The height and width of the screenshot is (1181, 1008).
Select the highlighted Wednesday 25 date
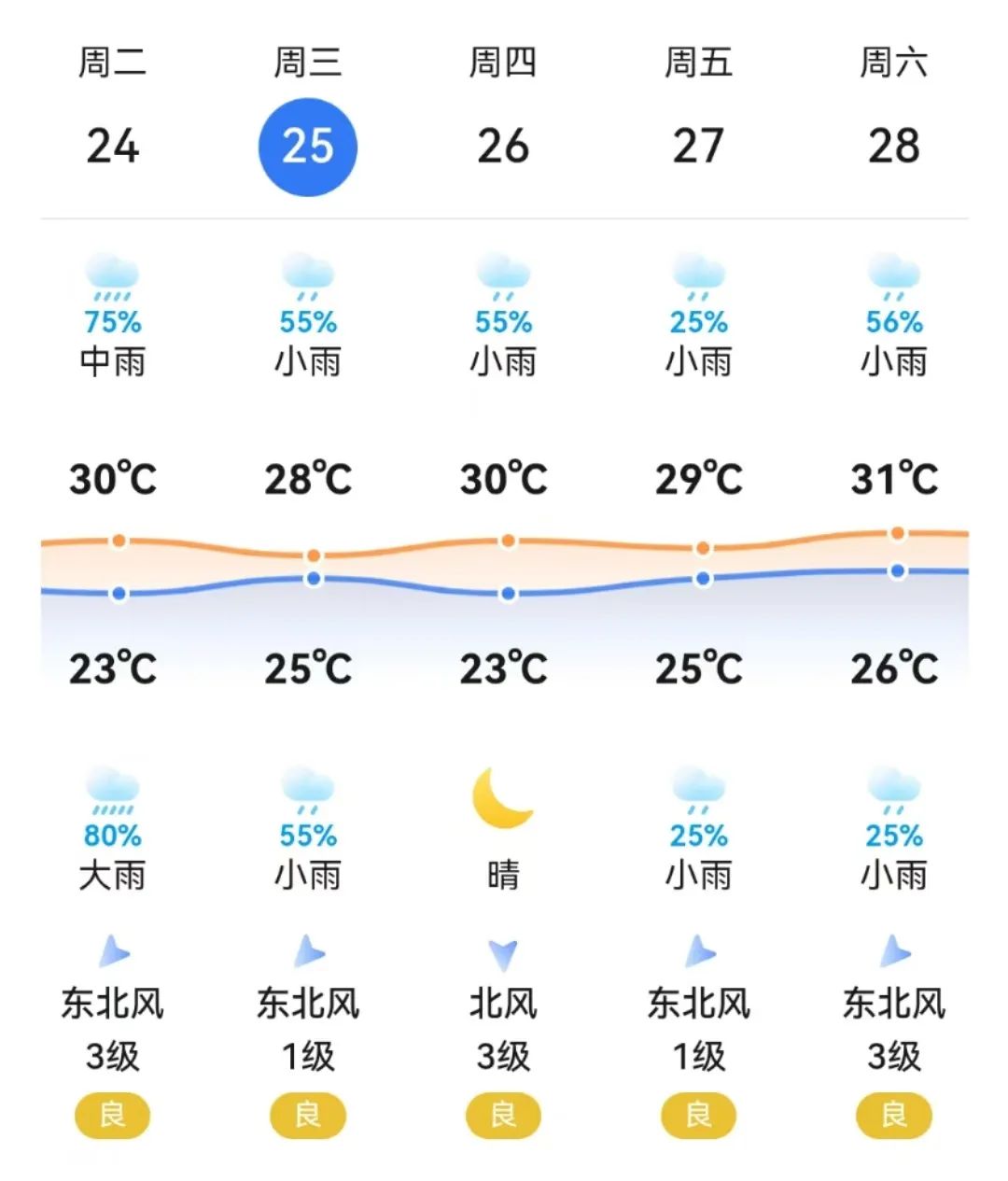point(308,147)
